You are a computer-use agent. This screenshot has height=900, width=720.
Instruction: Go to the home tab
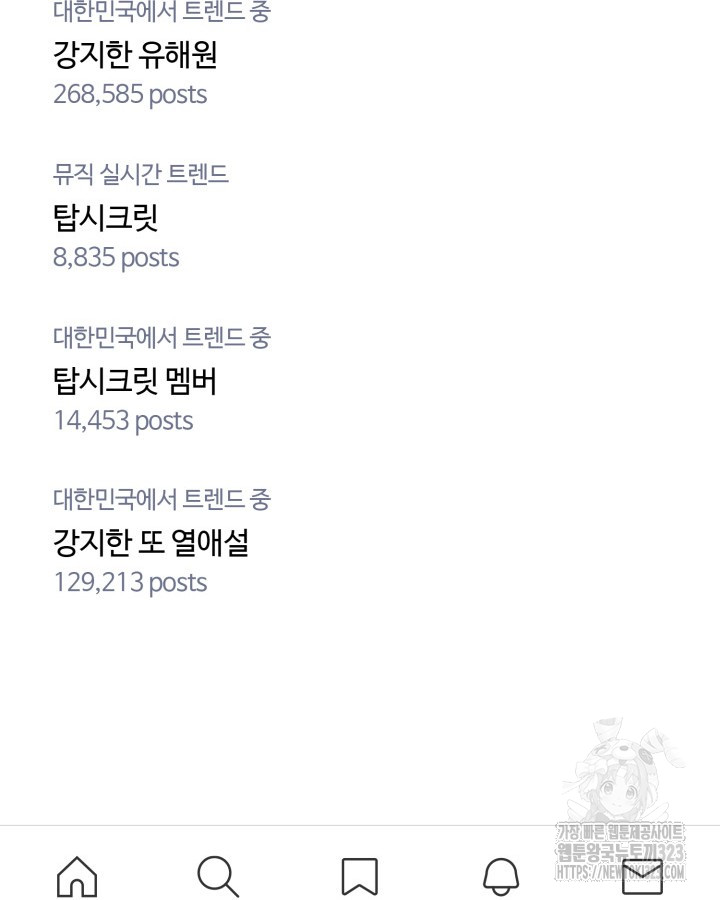tap(77, 877)
